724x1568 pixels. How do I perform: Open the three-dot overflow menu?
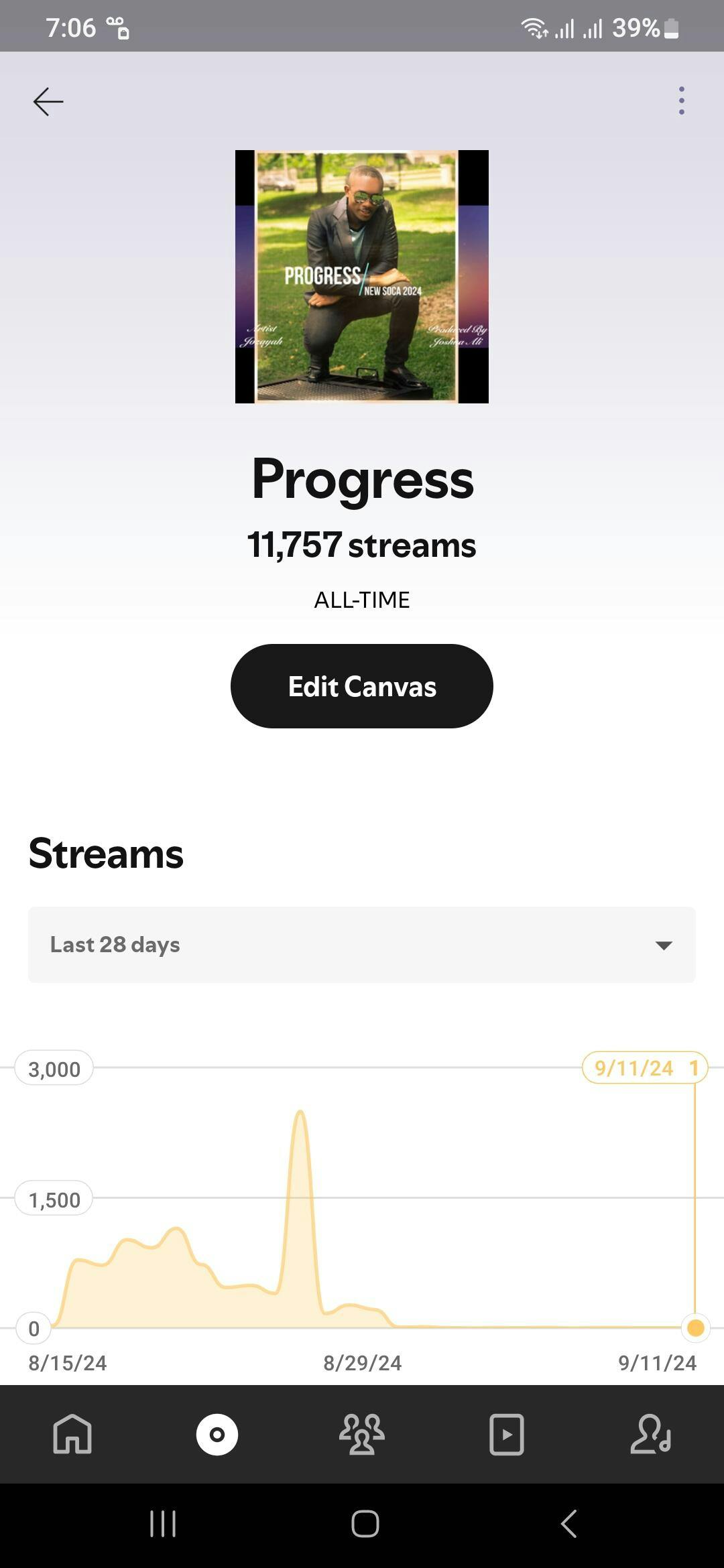(x=681, y=101)
